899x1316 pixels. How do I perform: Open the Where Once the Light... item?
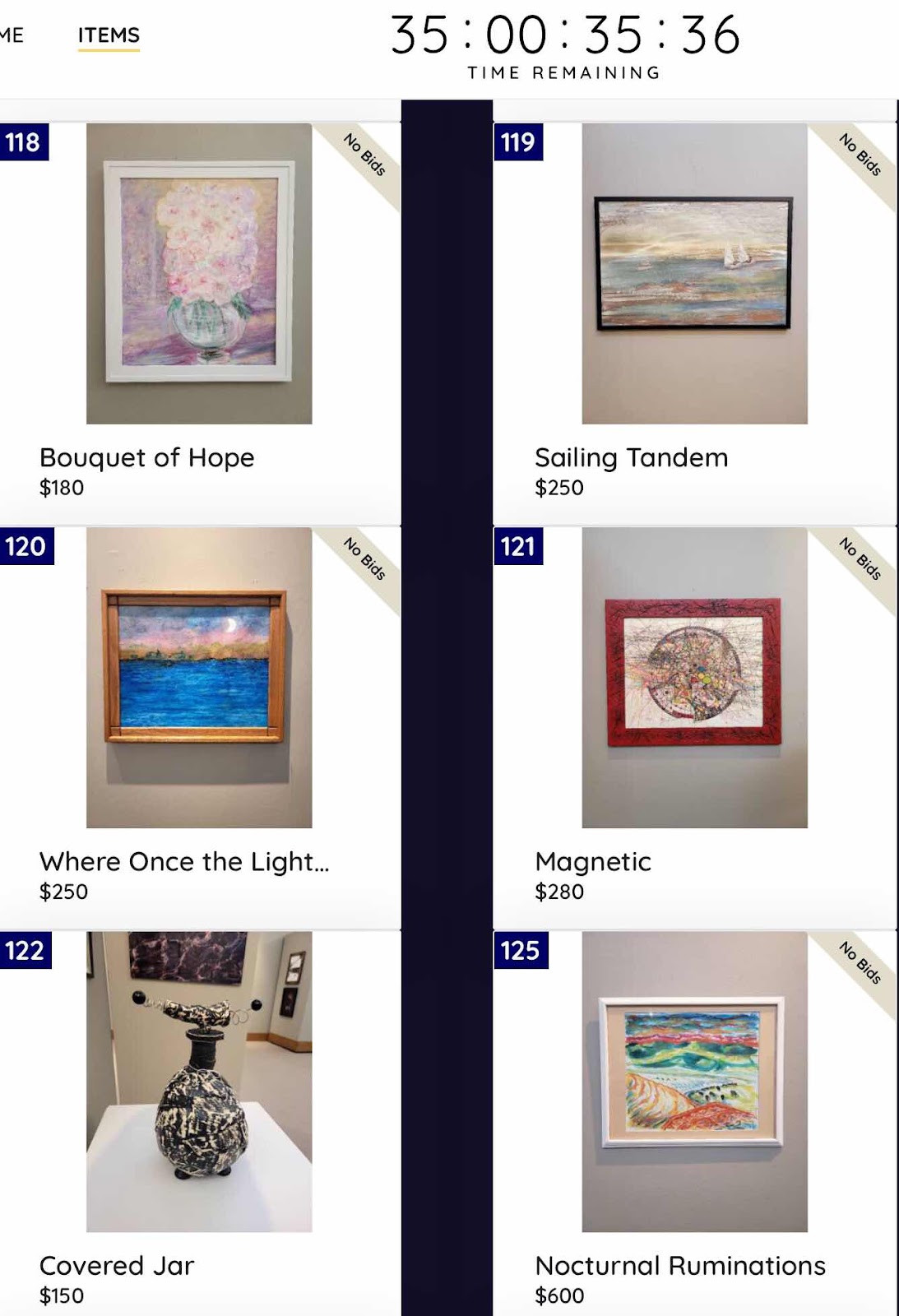pyautogui.click(x=199, y=678)
